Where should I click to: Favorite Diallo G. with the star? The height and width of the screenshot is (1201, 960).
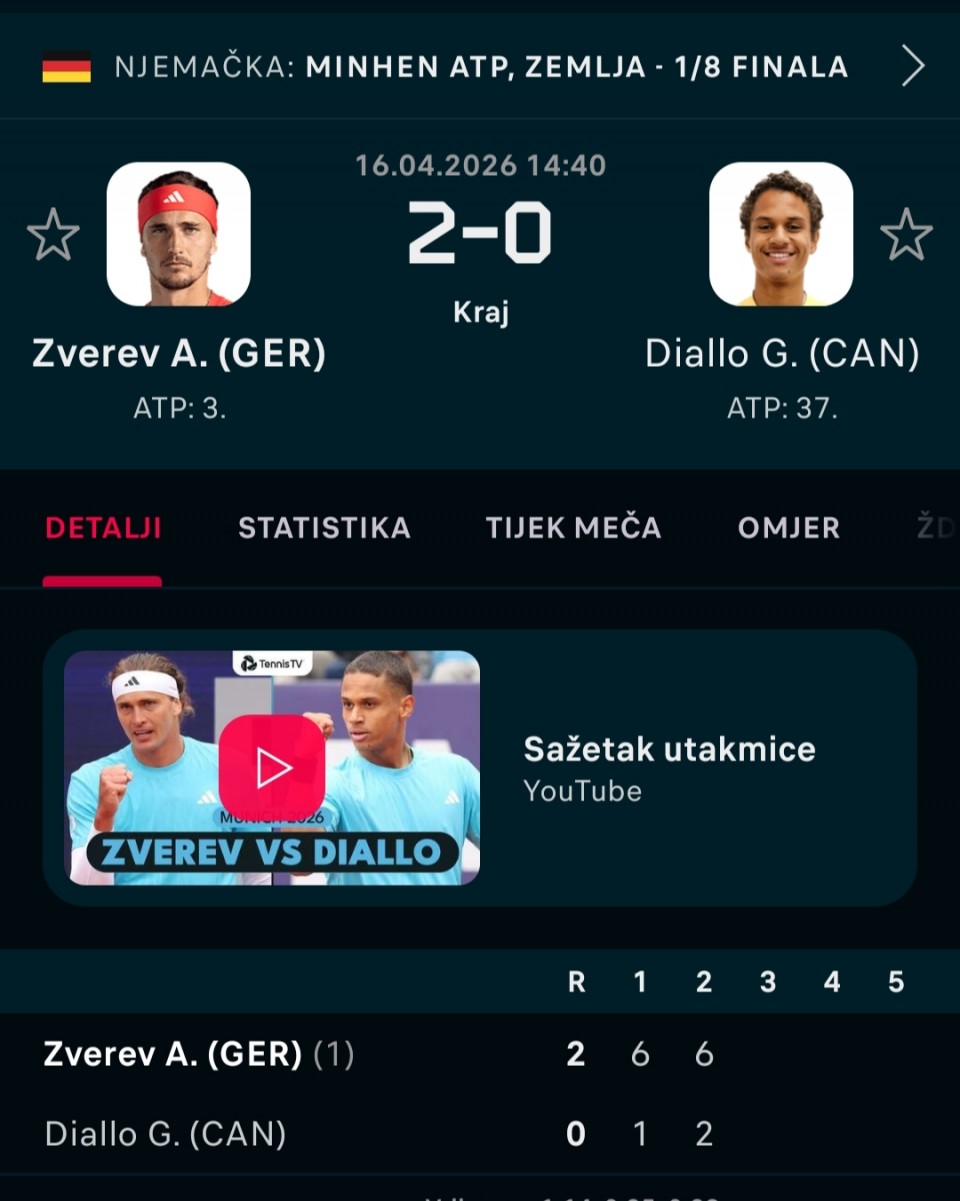(x=906, y=235)
